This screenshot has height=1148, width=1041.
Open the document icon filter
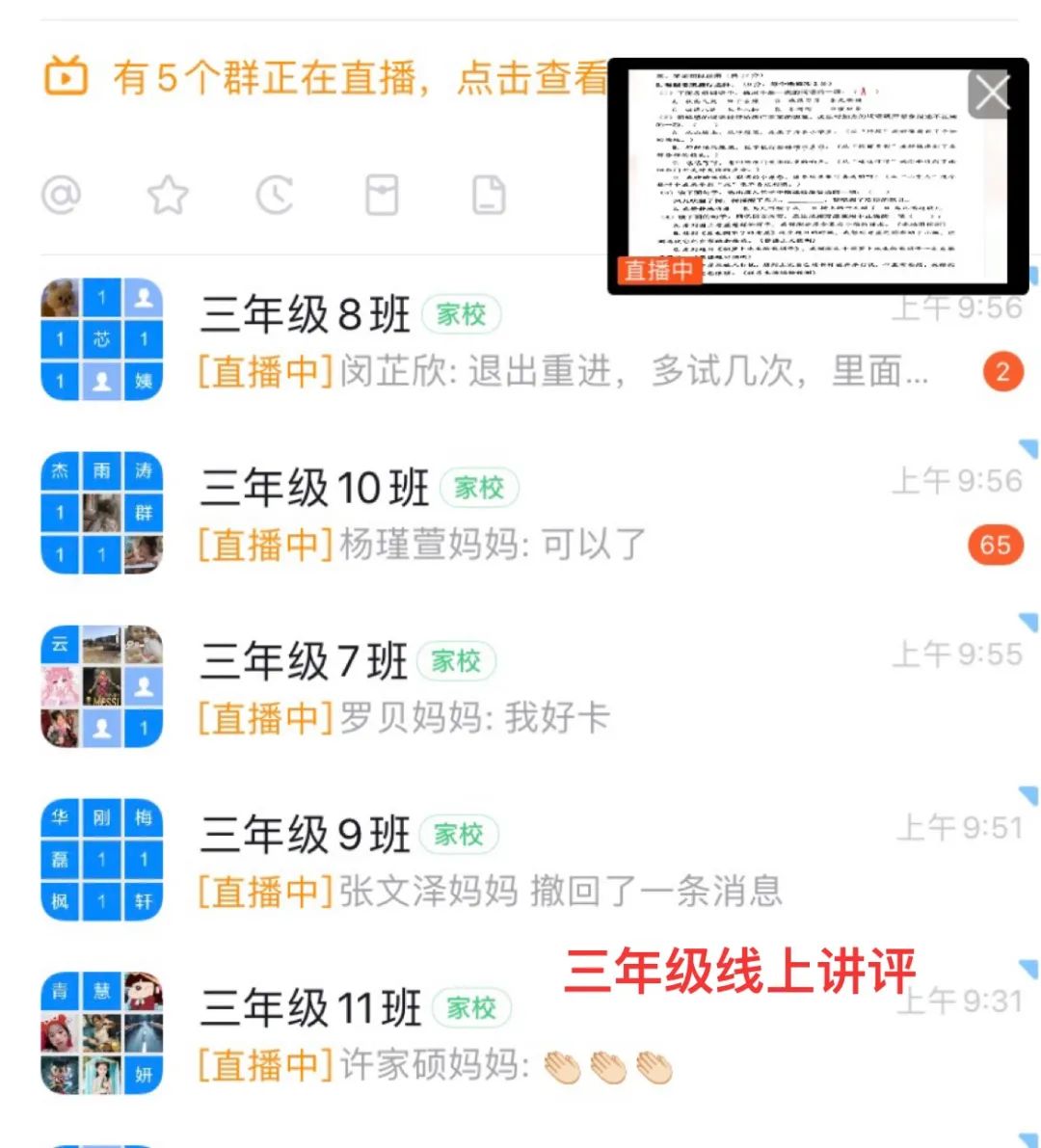pos(490,196)
